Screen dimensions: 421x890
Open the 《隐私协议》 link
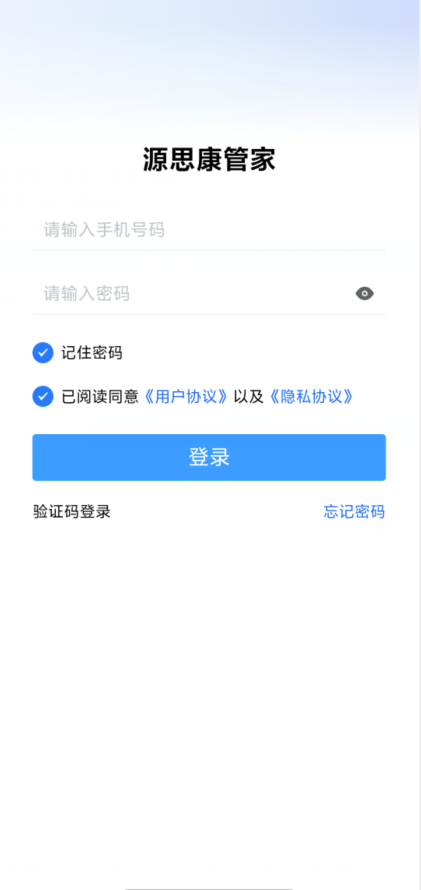pos(311,396)
